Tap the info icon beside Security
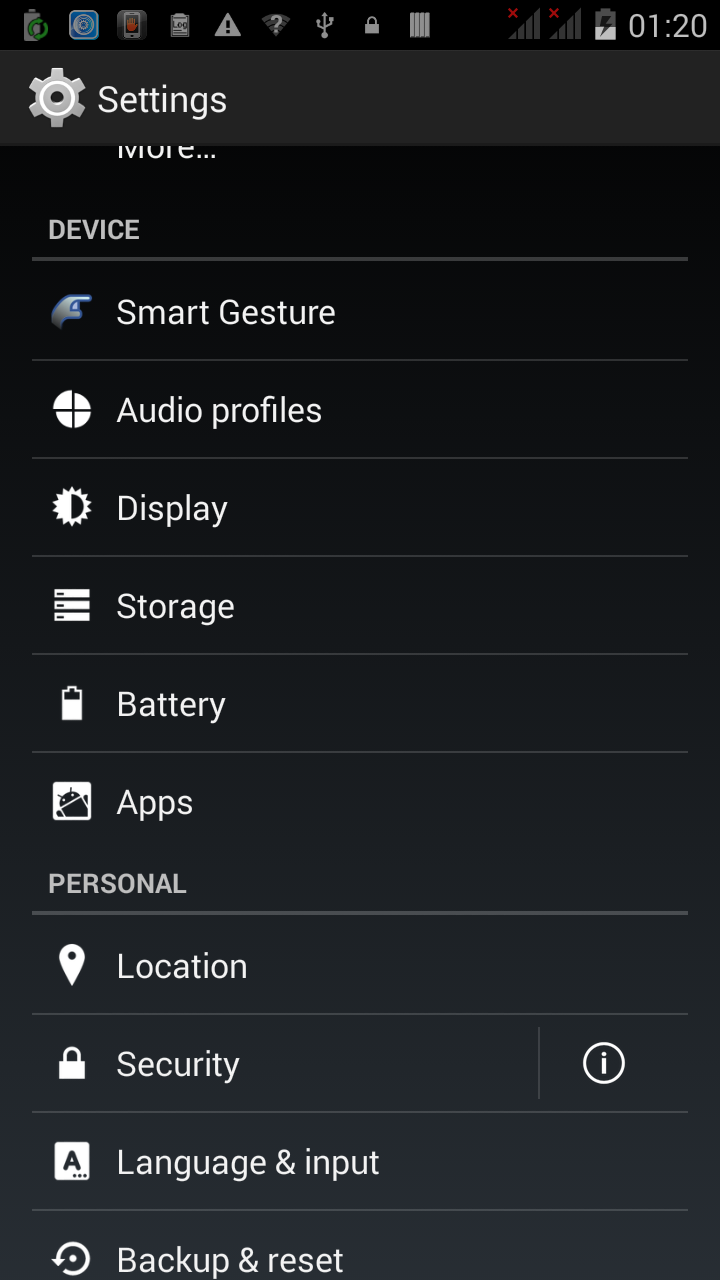Screen dimensions: 720x1280 click(604, 1063)
